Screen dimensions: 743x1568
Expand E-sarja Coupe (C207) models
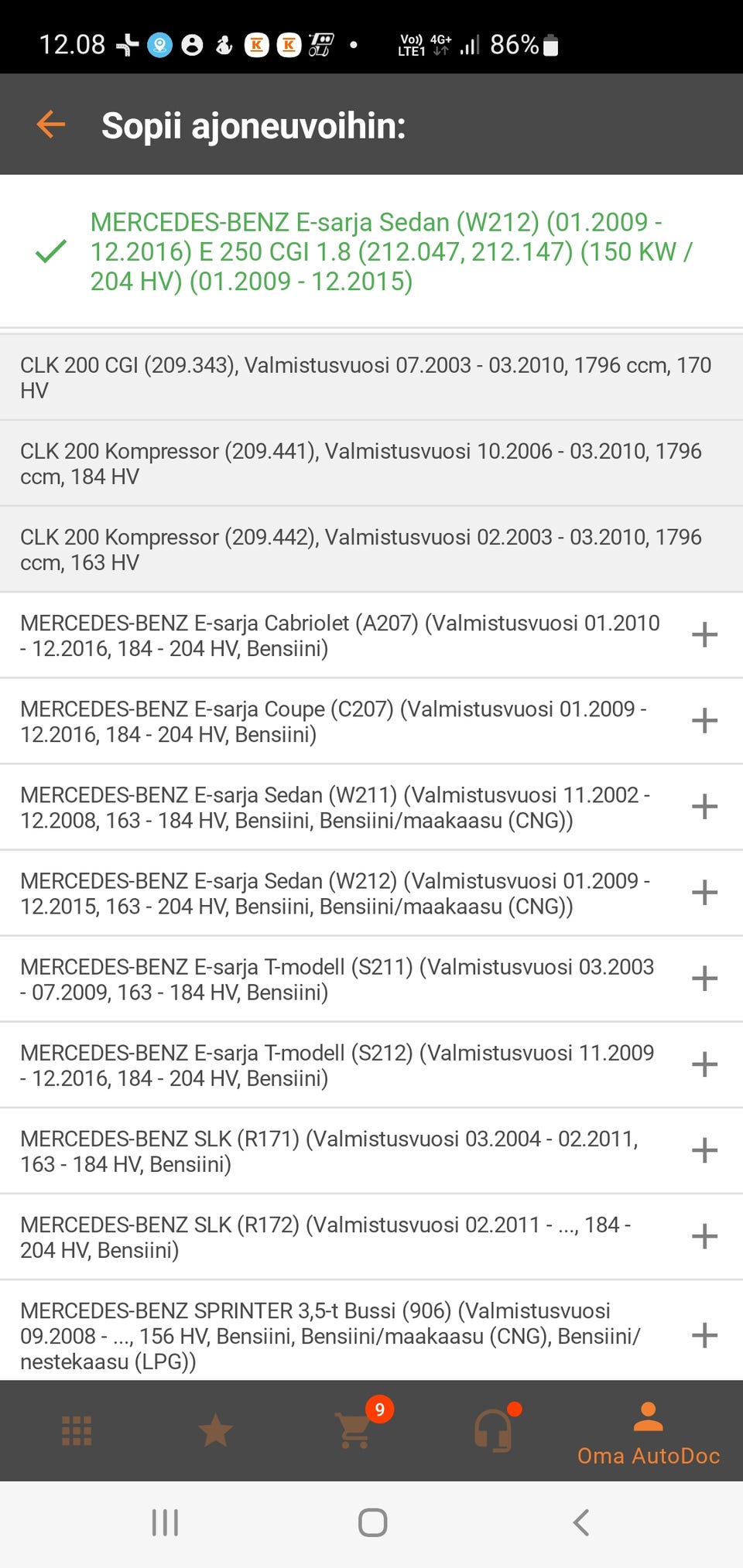tap(704, 721)
